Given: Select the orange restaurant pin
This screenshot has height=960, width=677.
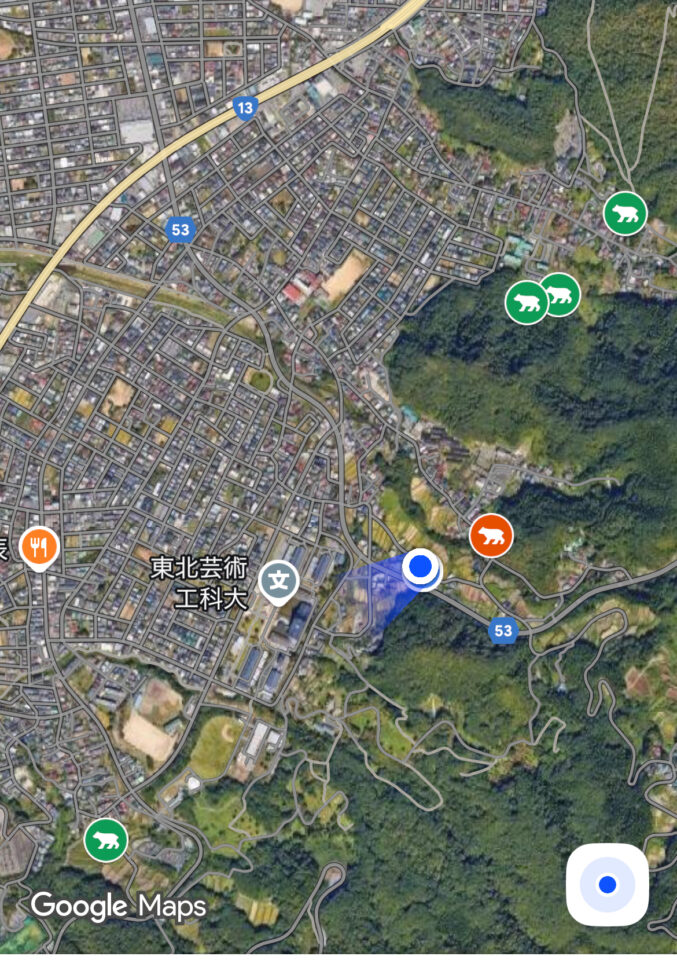Looking at the screenshot, I should tap(39, 546).
